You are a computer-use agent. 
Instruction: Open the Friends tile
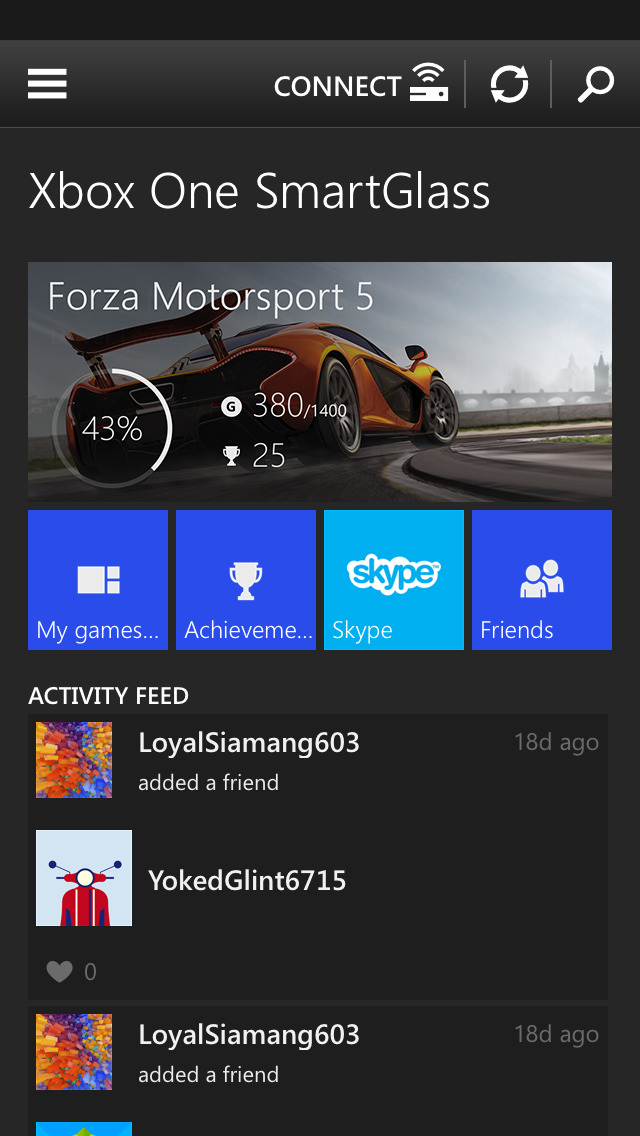pyautogui.click(x=542, y=580)
